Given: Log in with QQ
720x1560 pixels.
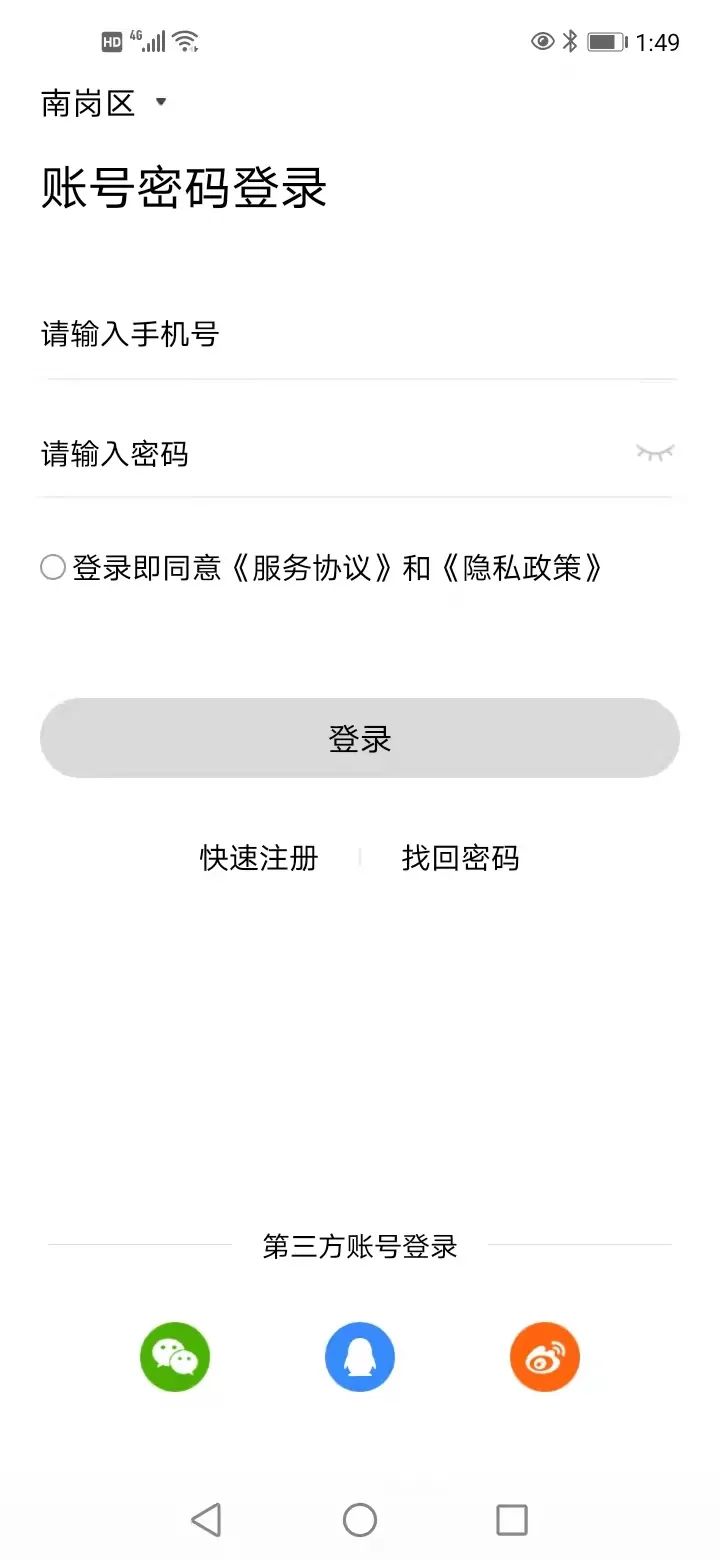Looking at the screenshot, I should pyautogui.click(x=360, y=1357).
